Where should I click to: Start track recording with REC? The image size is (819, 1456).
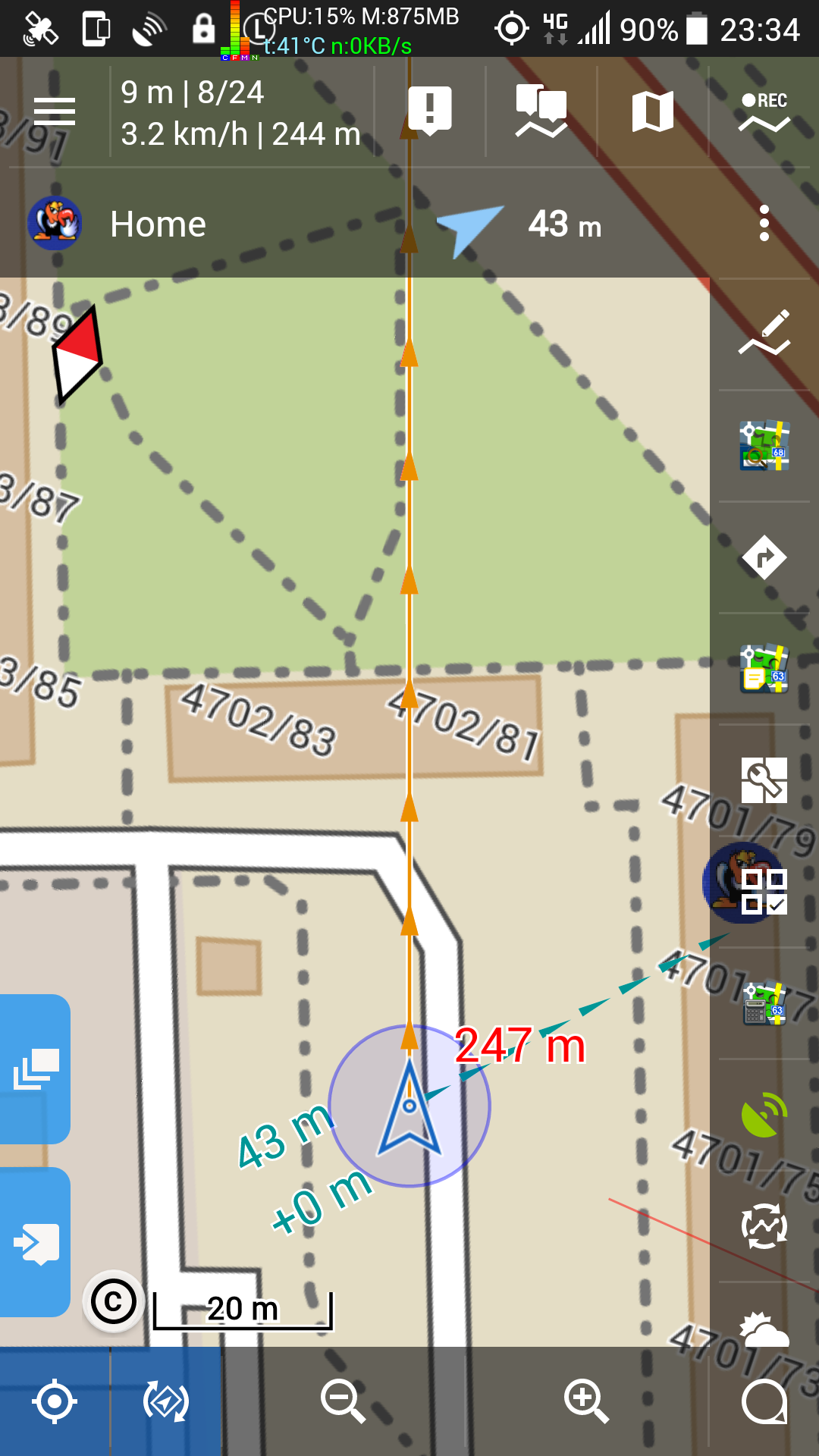(764, 111)
